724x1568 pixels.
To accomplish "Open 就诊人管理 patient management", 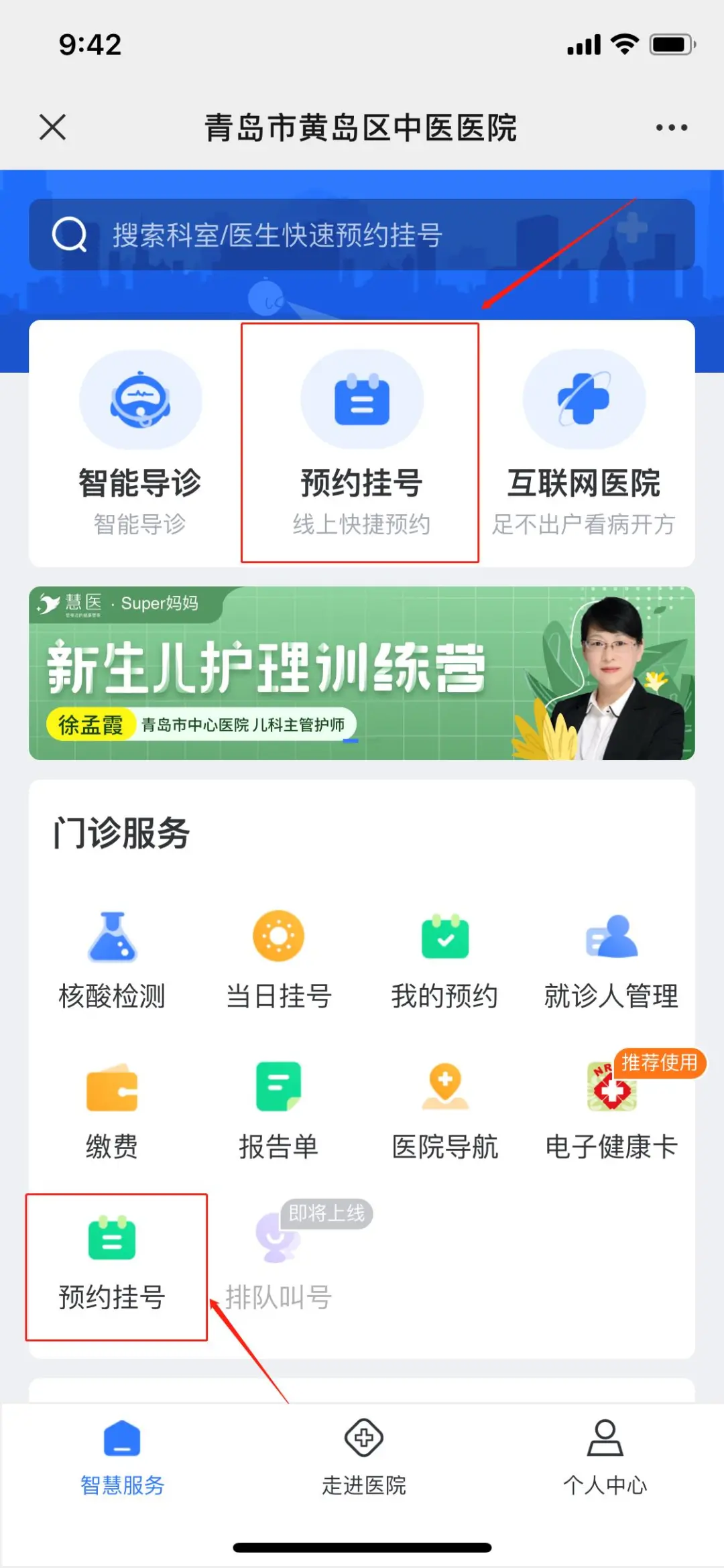I will point(611,960).
